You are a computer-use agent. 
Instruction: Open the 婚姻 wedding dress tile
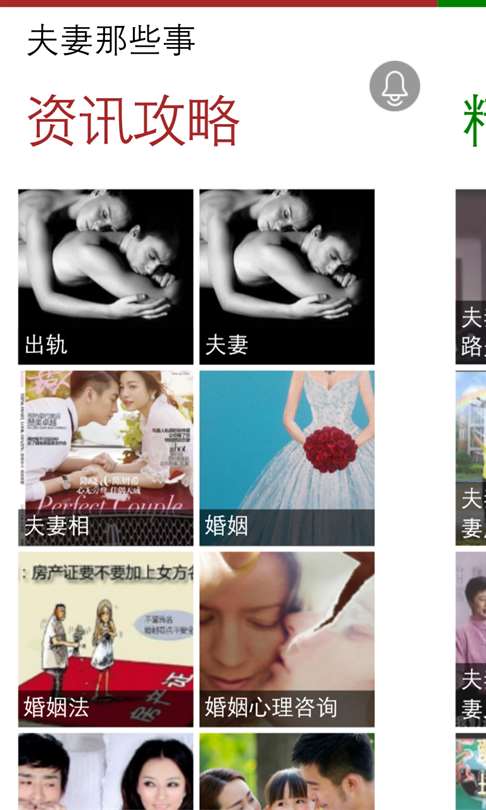(287, 458)
